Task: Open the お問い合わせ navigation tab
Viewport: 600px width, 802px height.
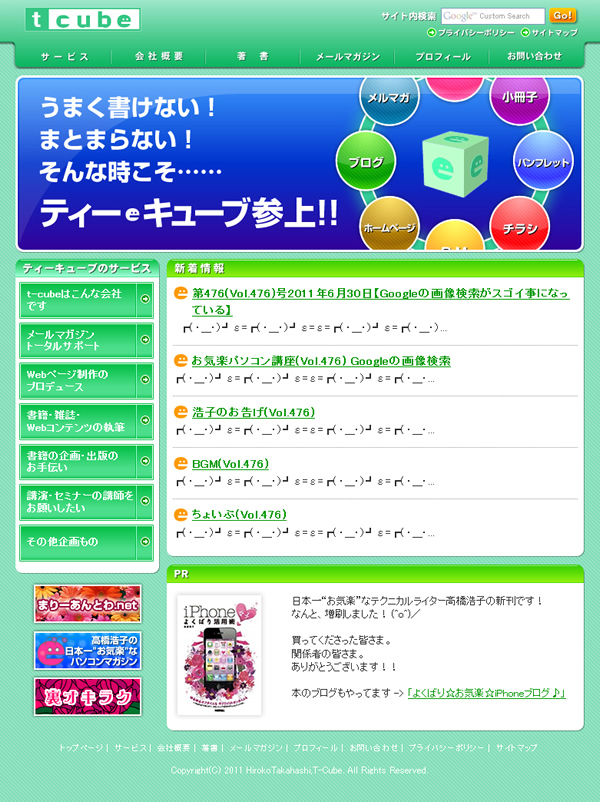Action: pyautogui.click(x=534, y=57)
